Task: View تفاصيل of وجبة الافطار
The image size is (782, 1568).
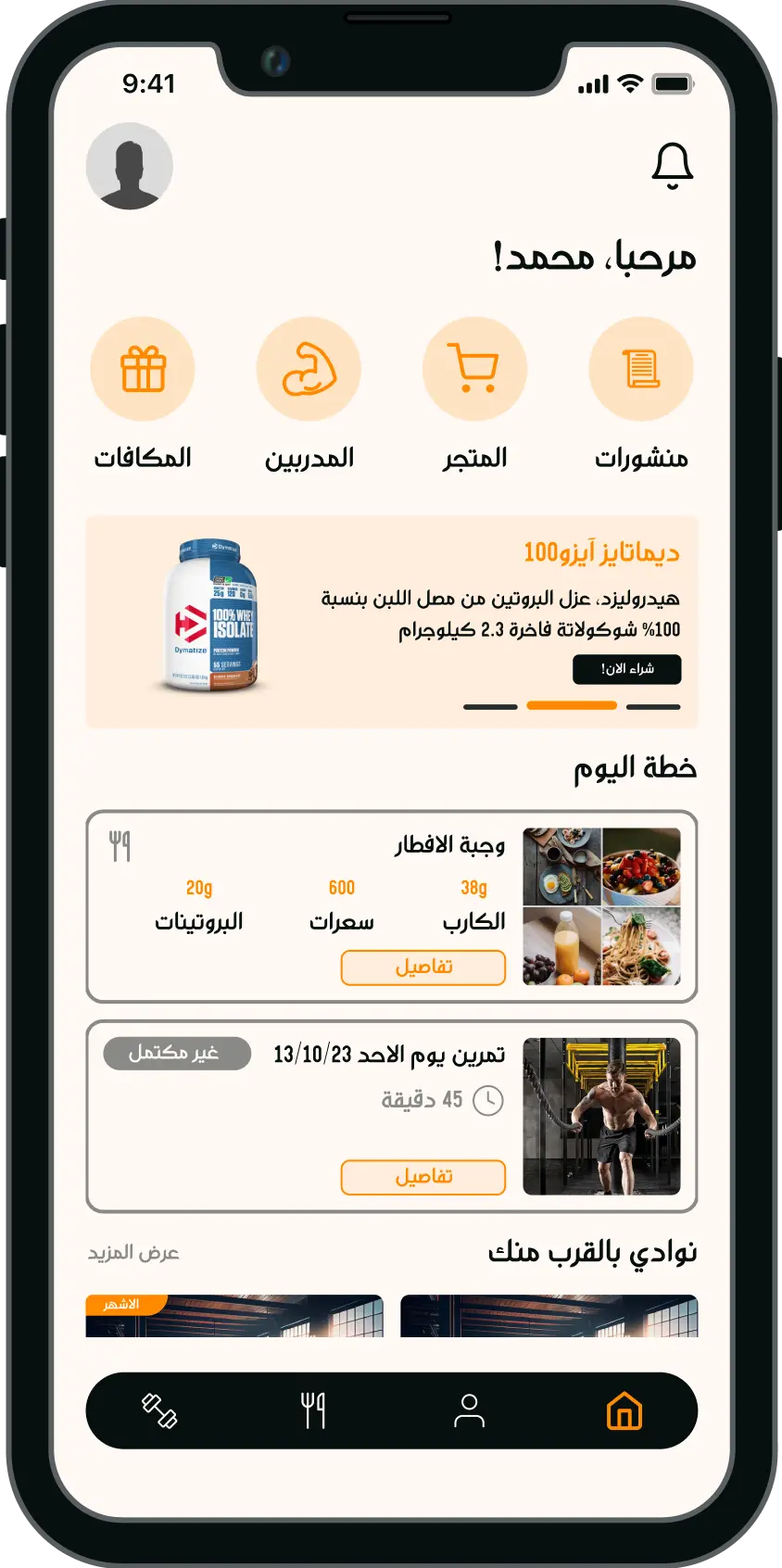Action: click(423, 967)
